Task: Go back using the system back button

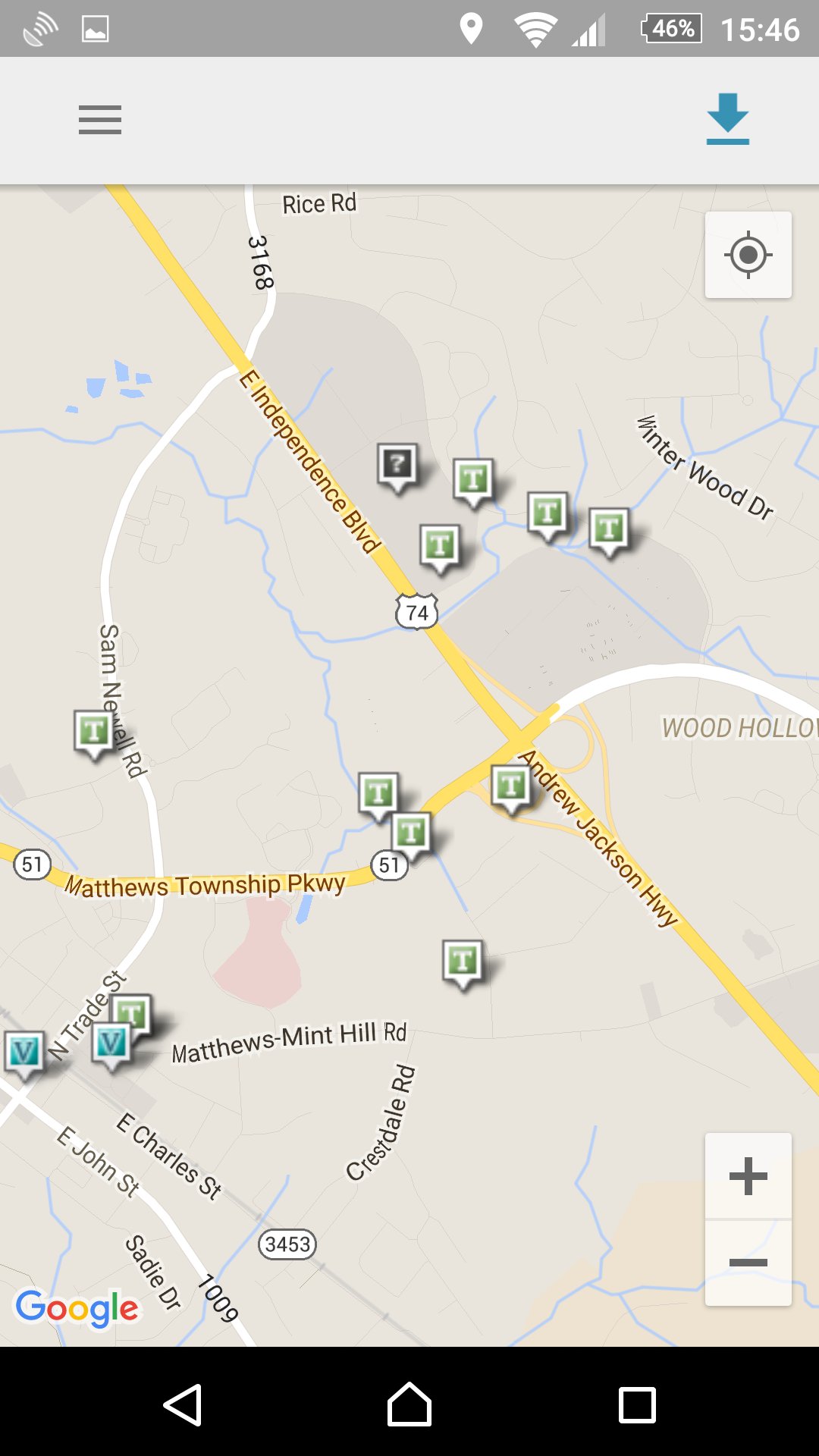Action: click(183, 1405)
